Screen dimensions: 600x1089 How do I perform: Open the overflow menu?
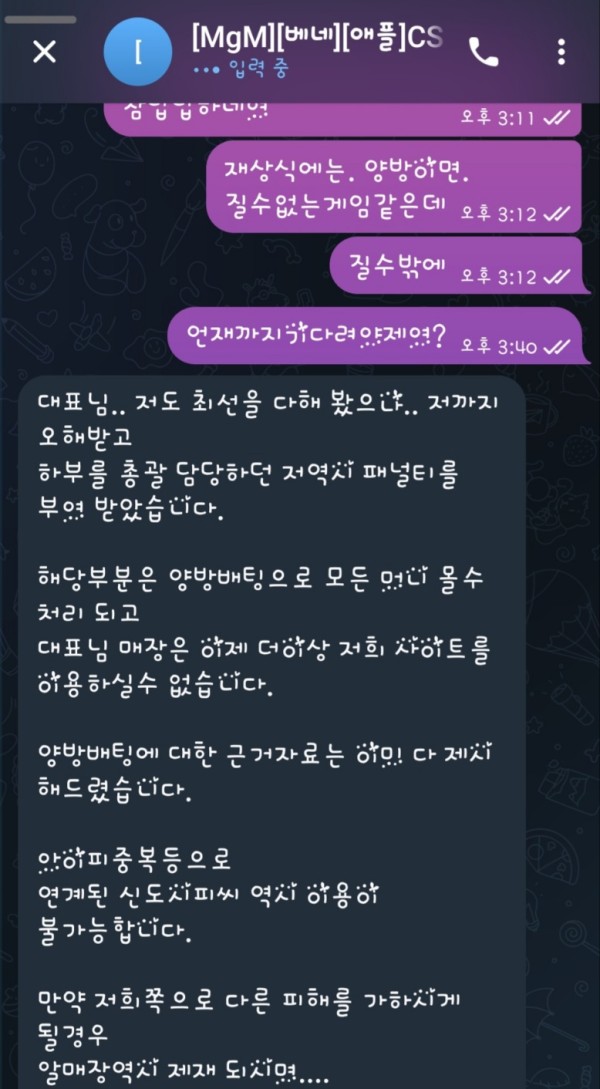pos(561,52)
